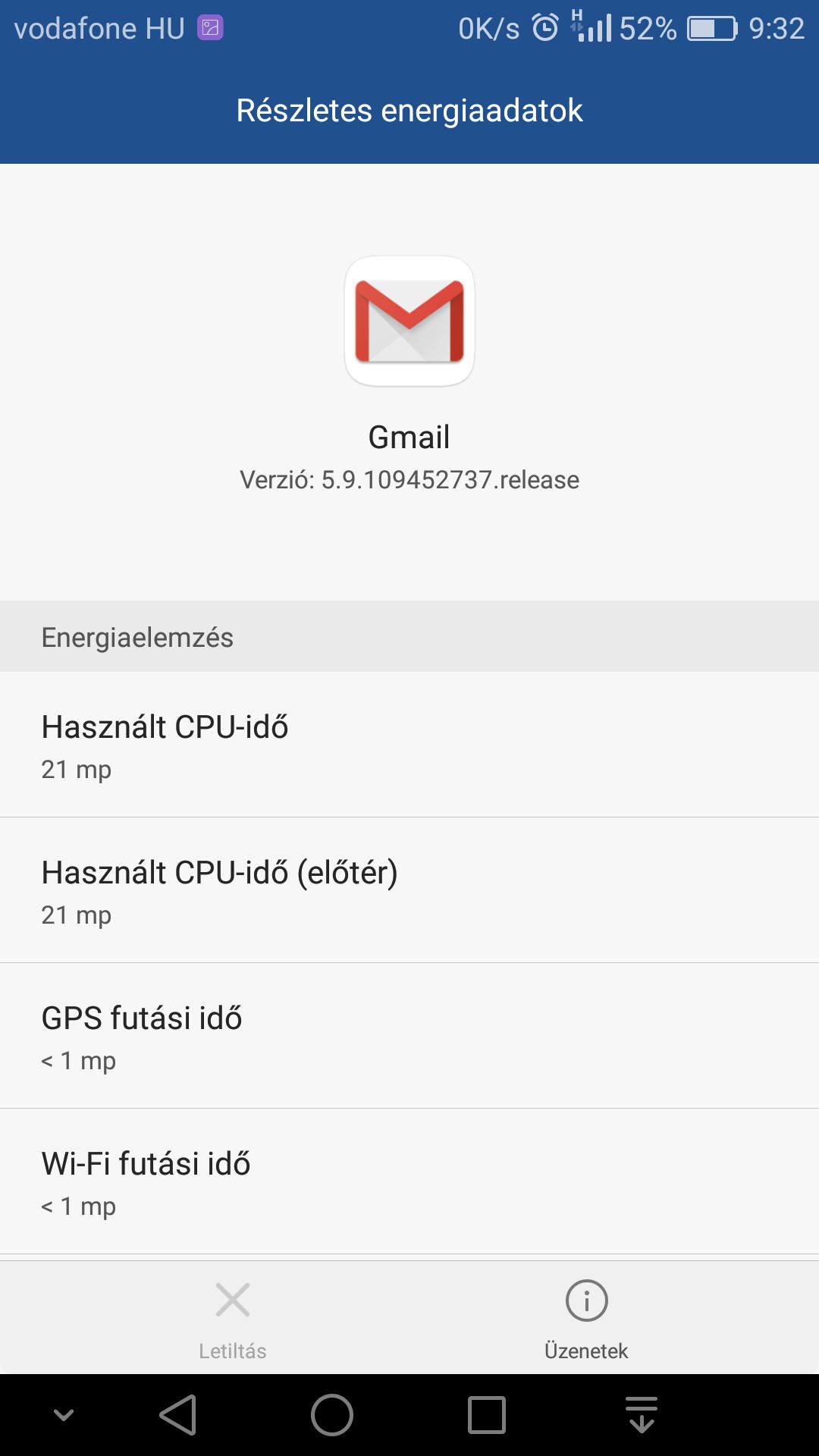Go to the home screen
The width and height of the screenshot is (819, 1456).
pos(332,1415)
